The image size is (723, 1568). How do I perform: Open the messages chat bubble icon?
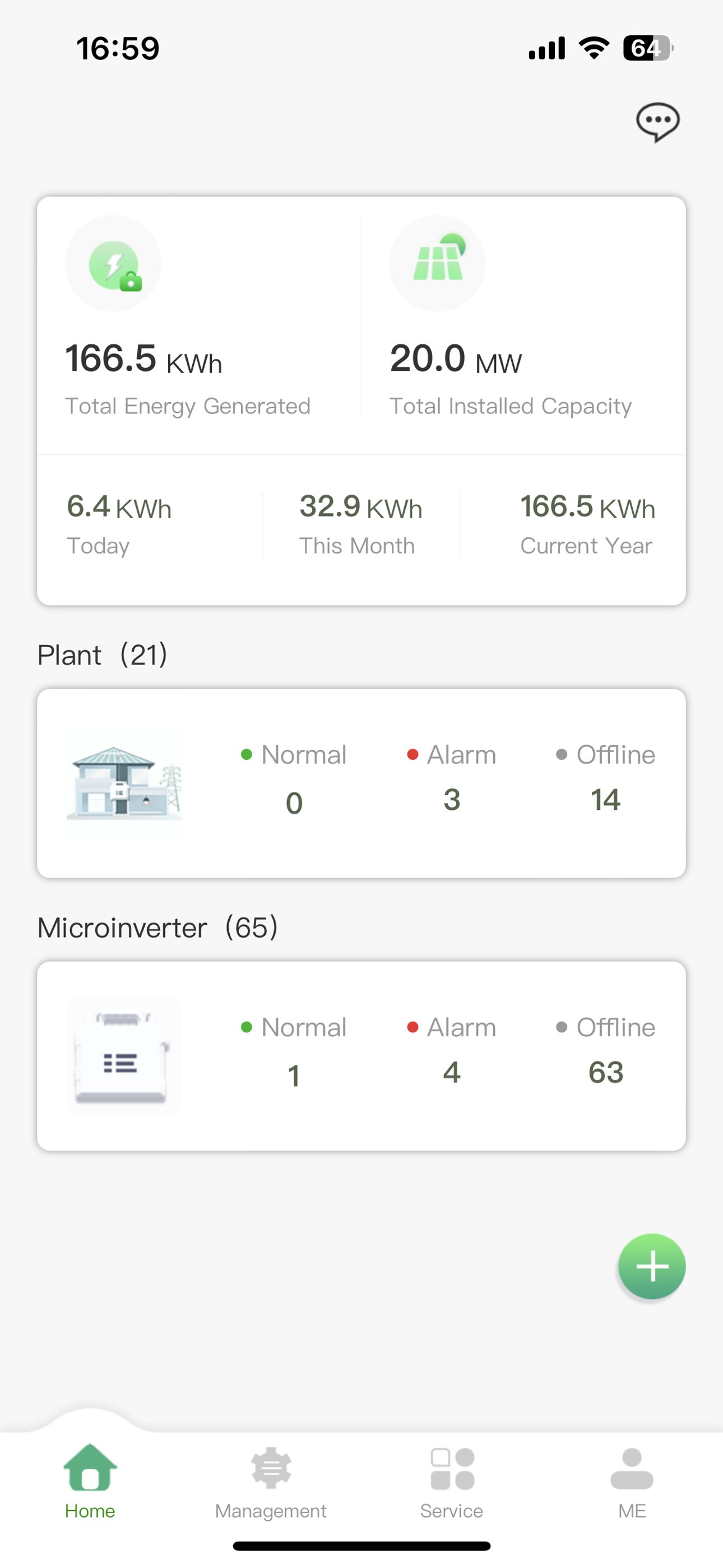coord(658,122)
